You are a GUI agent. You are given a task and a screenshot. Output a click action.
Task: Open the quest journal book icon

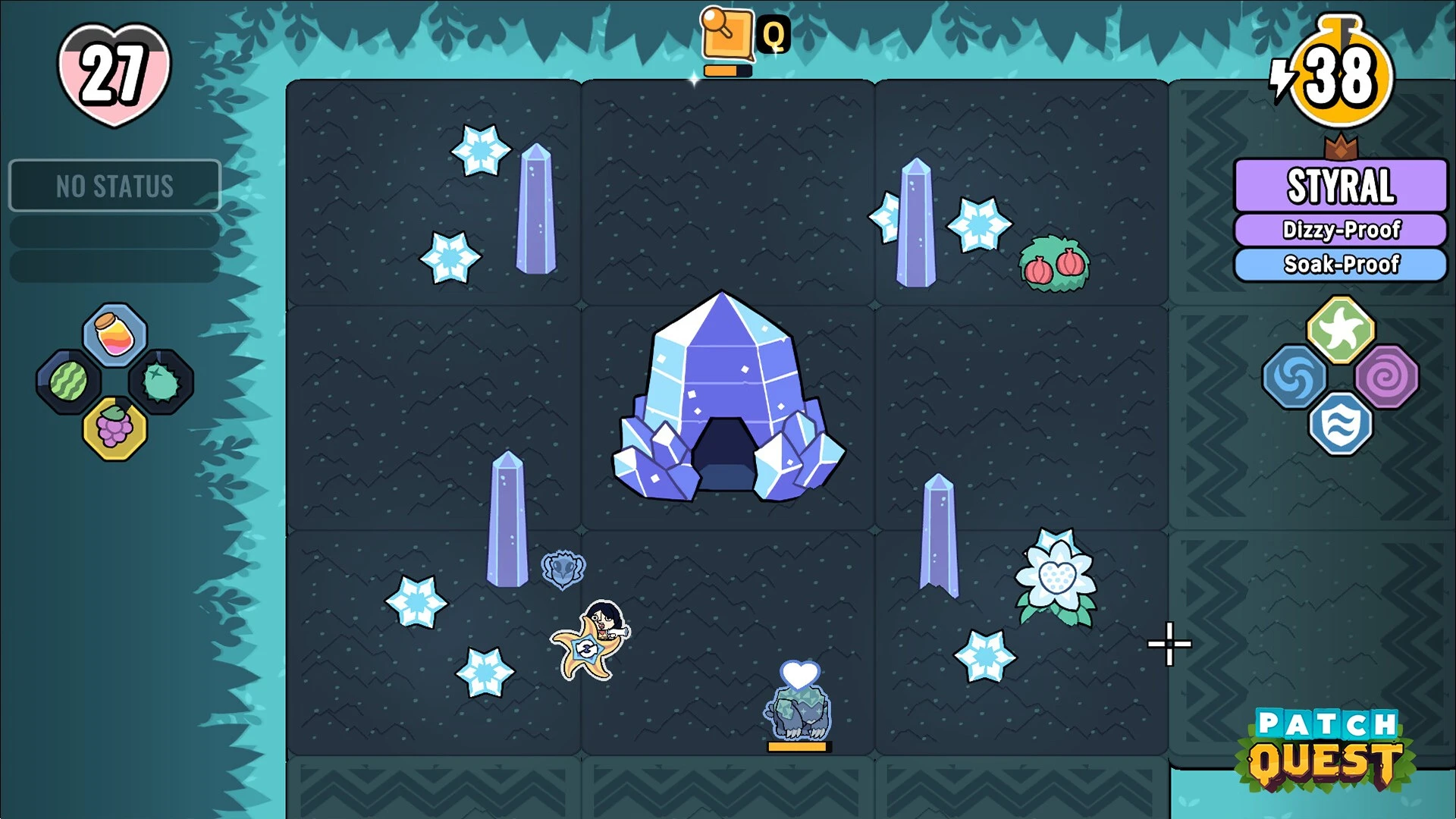[726, 34]
